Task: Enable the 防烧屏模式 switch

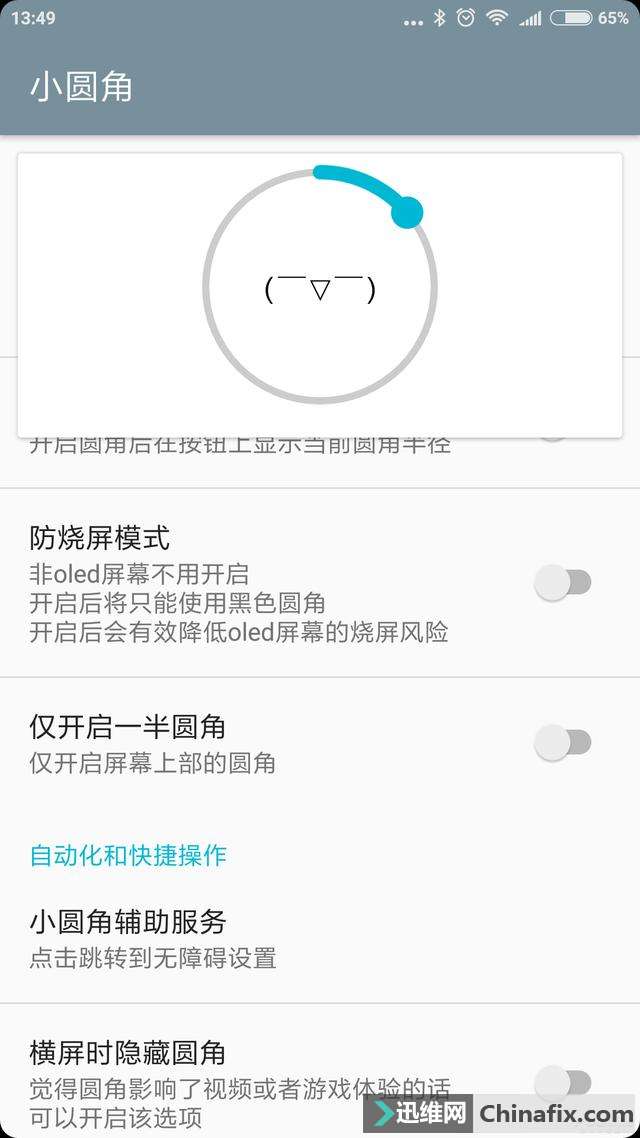Action: [562, 582]
